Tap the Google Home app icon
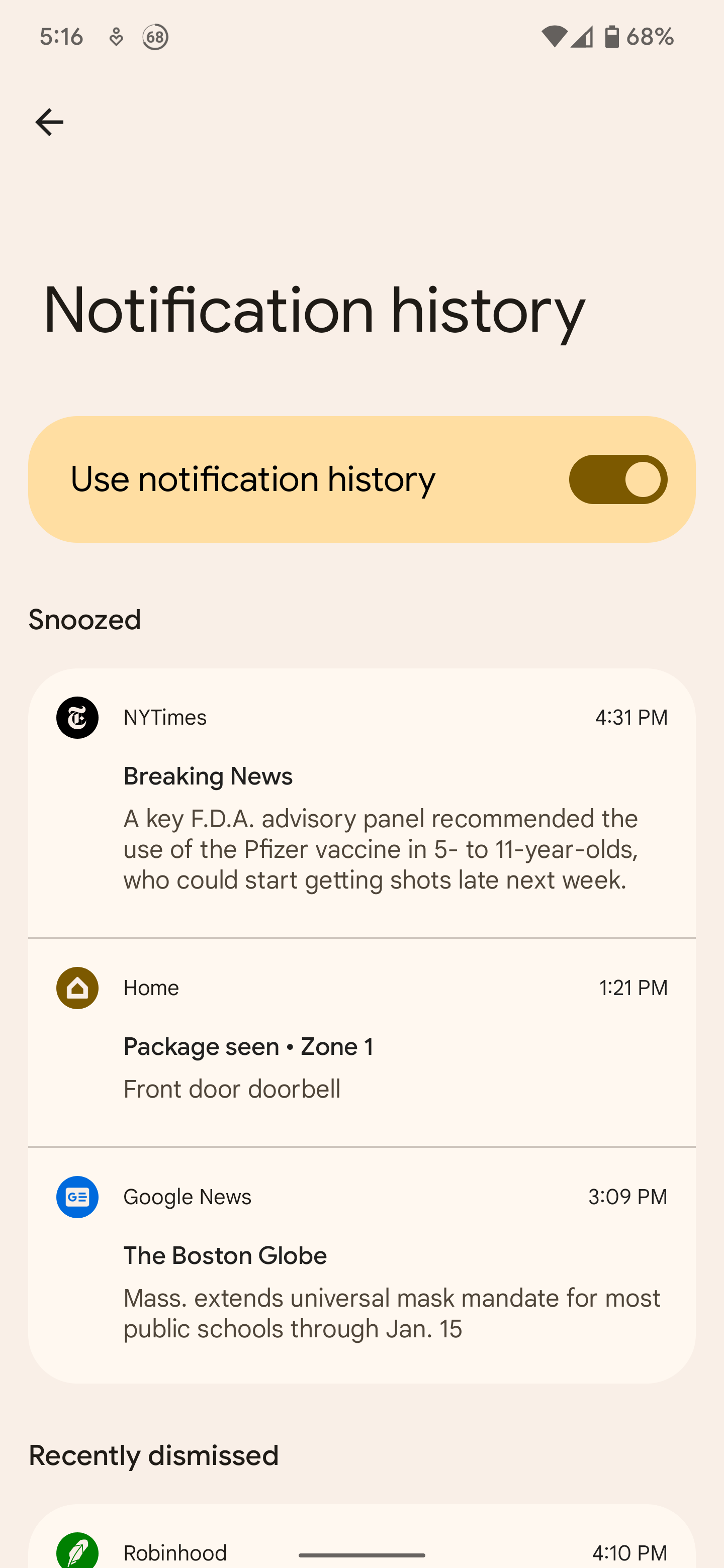724x1568 pixels. 77,988
